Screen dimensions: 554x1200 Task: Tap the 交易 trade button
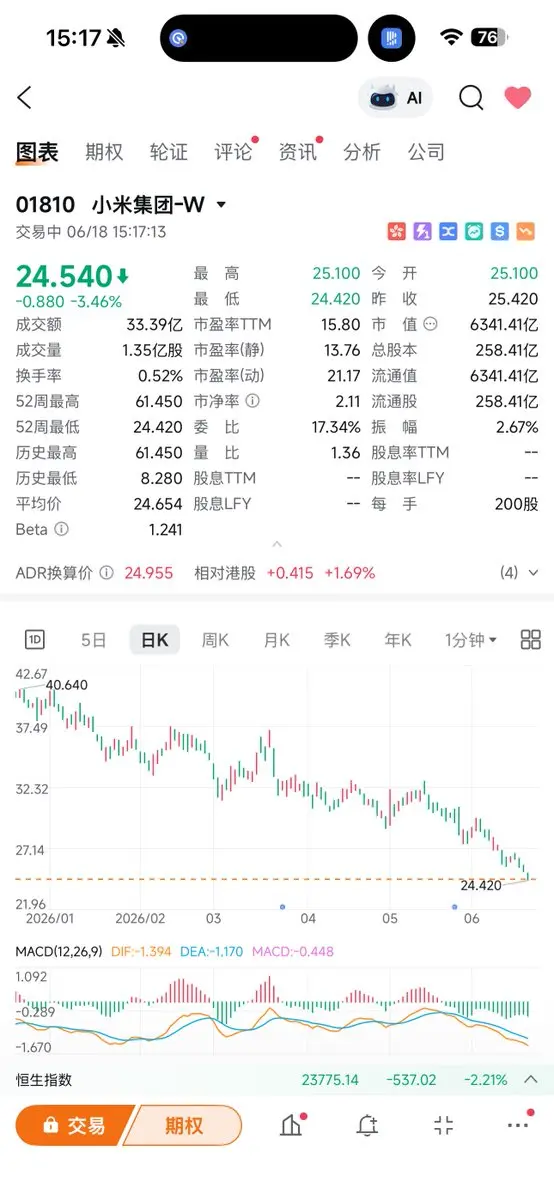pos(74,1125)
